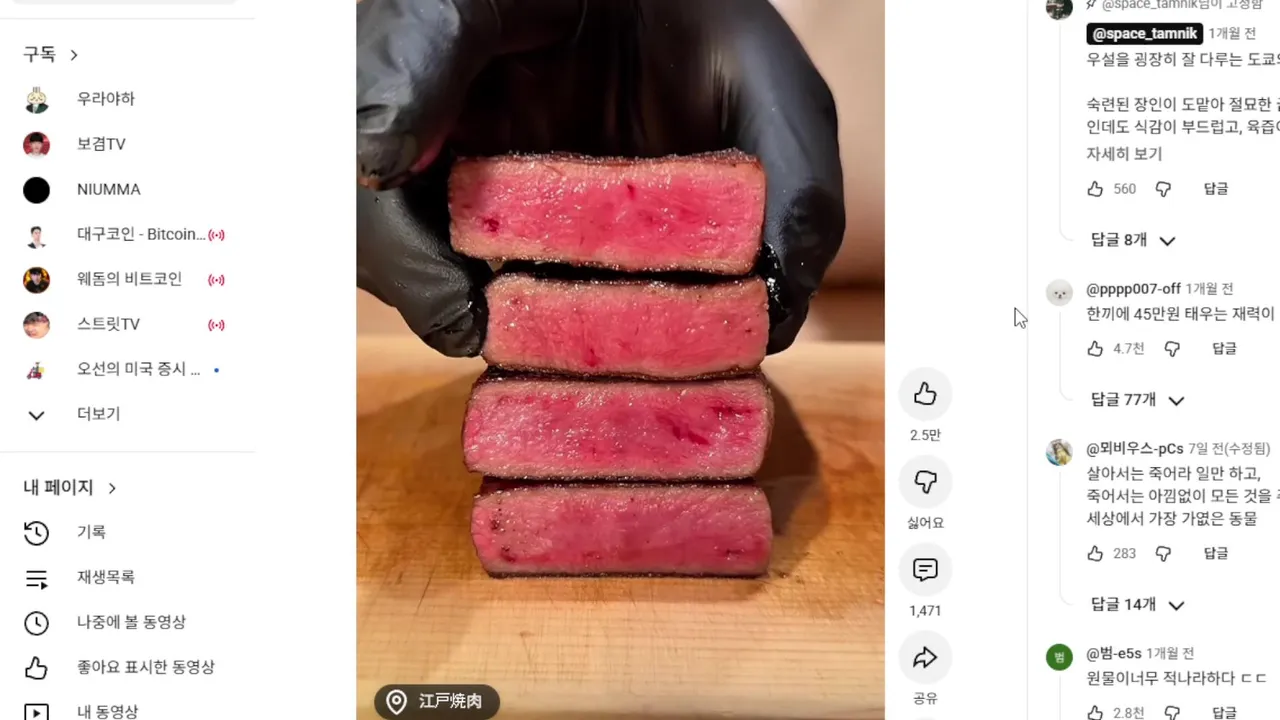1280x720 pixels.
Task: Open liked videos (좋아요 표시한 동영상)
Action: click(145, 667)
